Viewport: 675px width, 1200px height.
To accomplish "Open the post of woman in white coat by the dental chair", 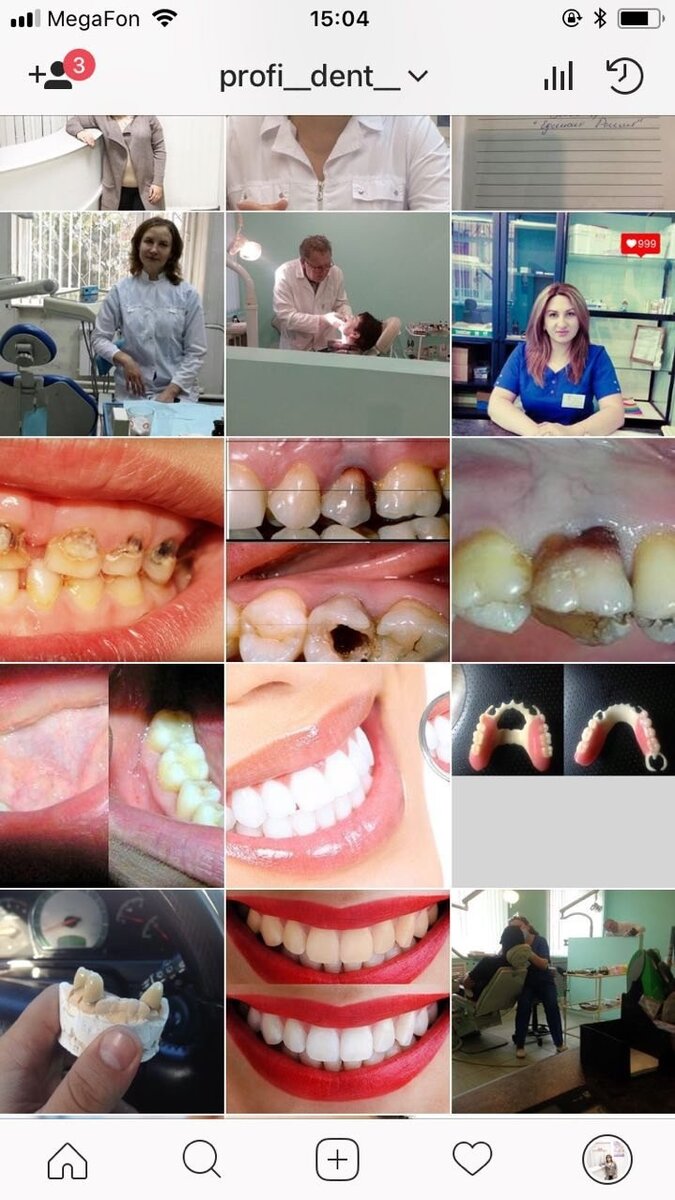I will [x=112, y=324].
